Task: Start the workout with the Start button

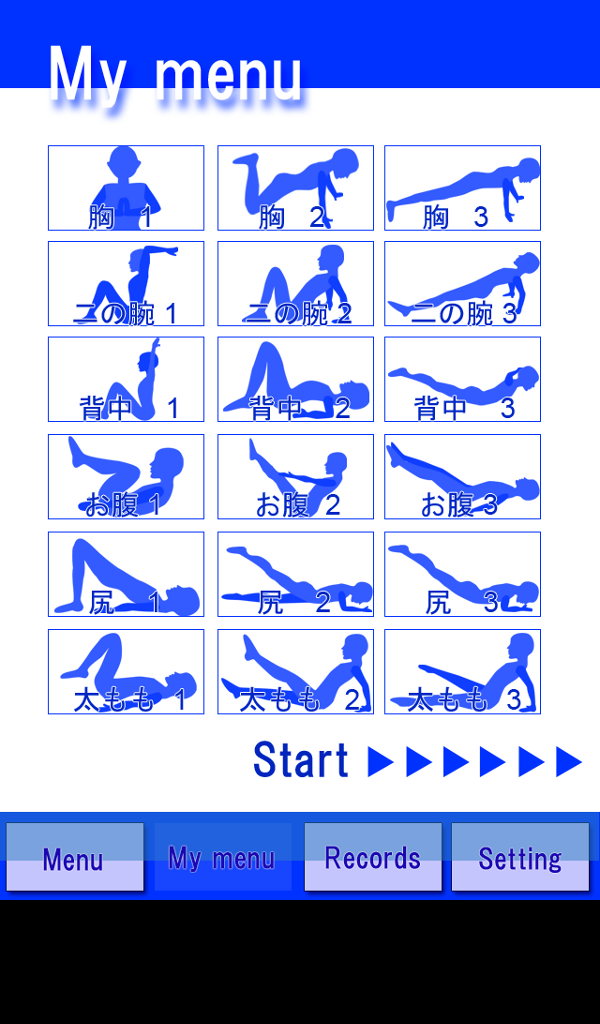Action: coord(417,761)
